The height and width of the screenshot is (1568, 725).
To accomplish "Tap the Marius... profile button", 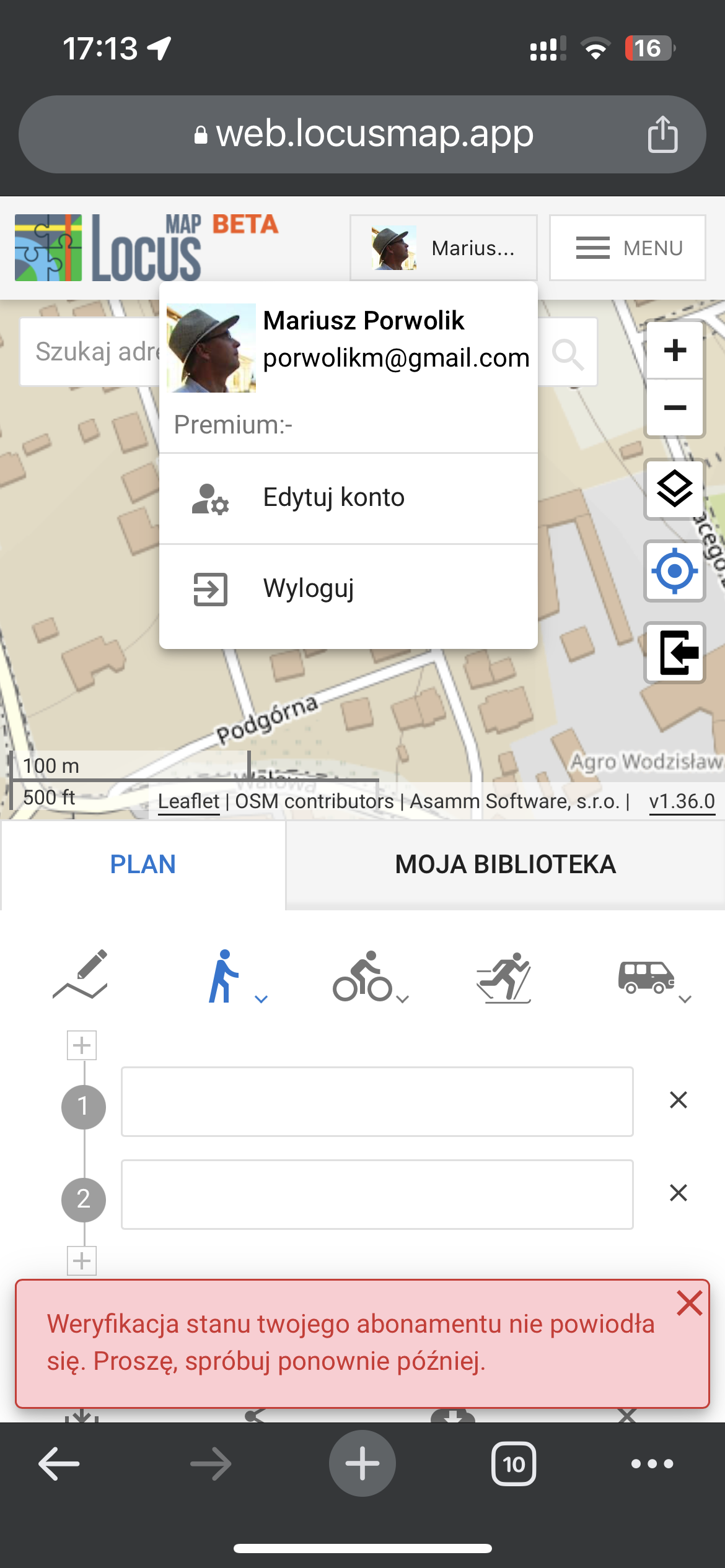I will pos(443,248).
